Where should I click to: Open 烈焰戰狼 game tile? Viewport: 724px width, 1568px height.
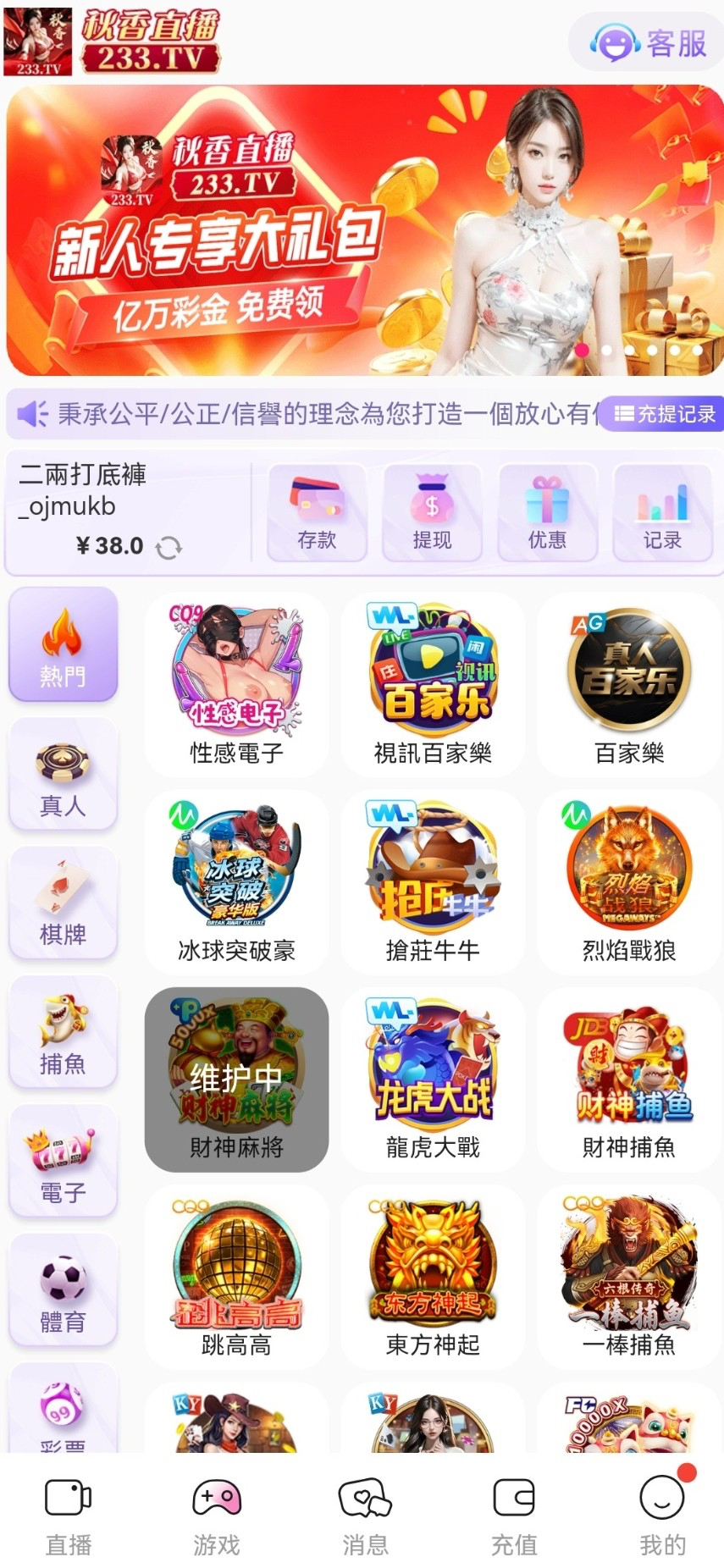pyautogui.click(x=629, y=881)
